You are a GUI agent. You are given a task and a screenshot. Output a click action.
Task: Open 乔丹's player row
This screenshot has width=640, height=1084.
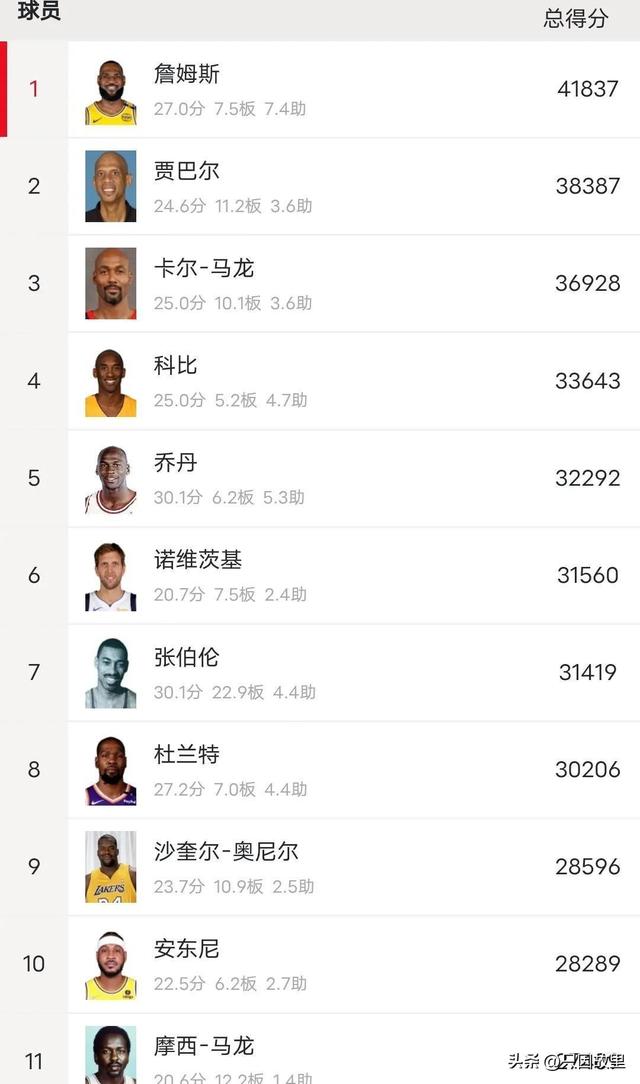point(320,478)
